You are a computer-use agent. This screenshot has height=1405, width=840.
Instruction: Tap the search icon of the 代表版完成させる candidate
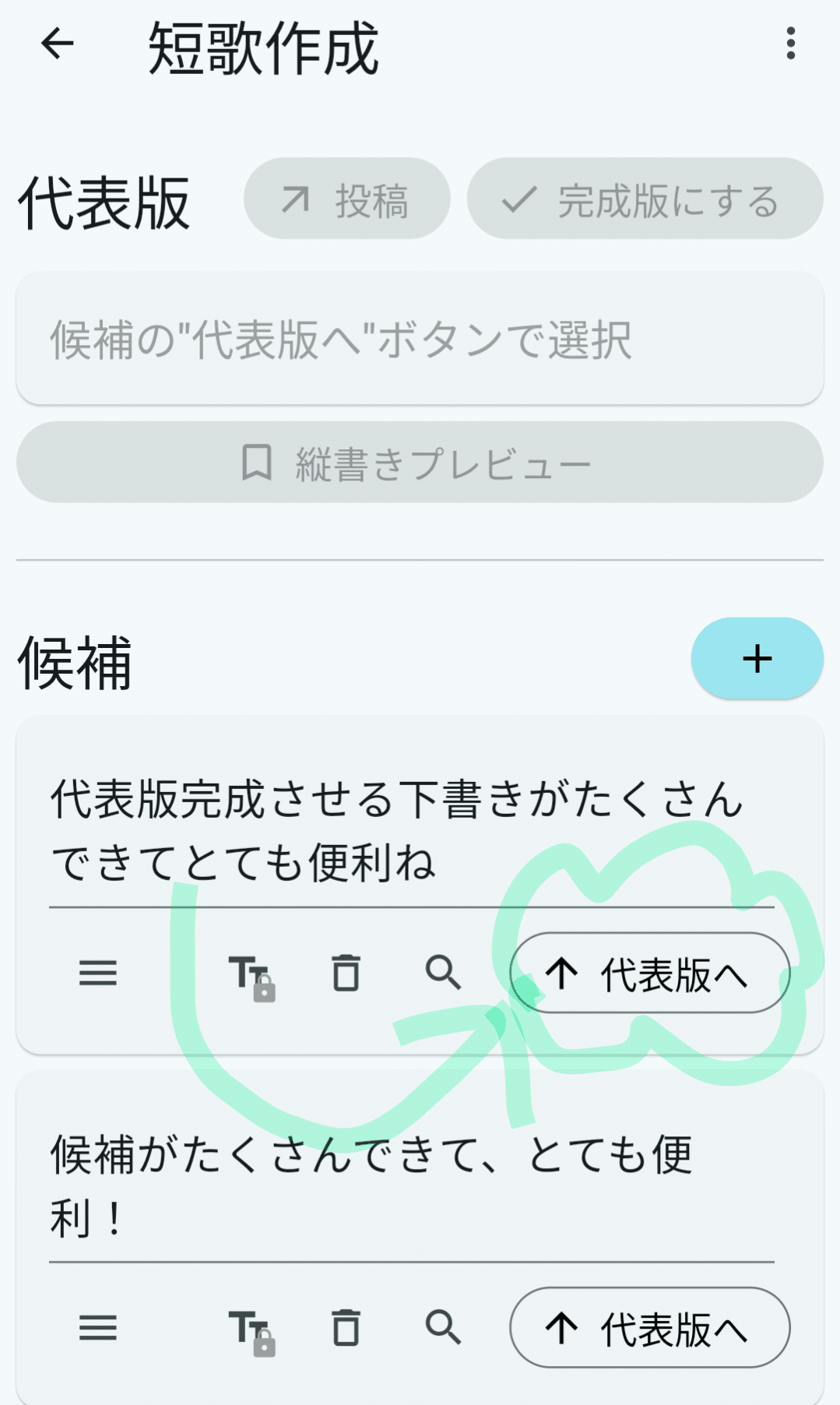coord(443,973)
